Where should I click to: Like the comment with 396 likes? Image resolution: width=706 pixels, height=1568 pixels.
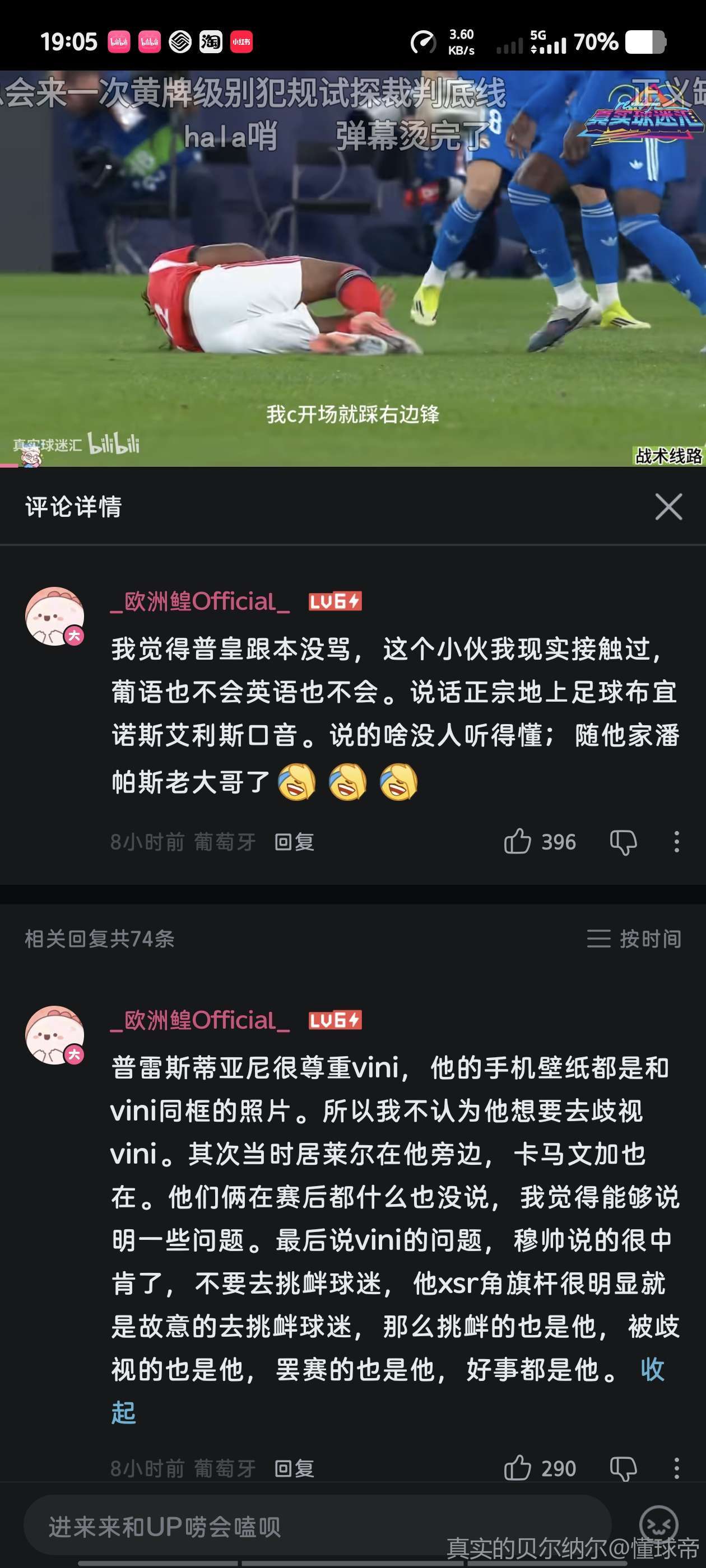[517, 842]
